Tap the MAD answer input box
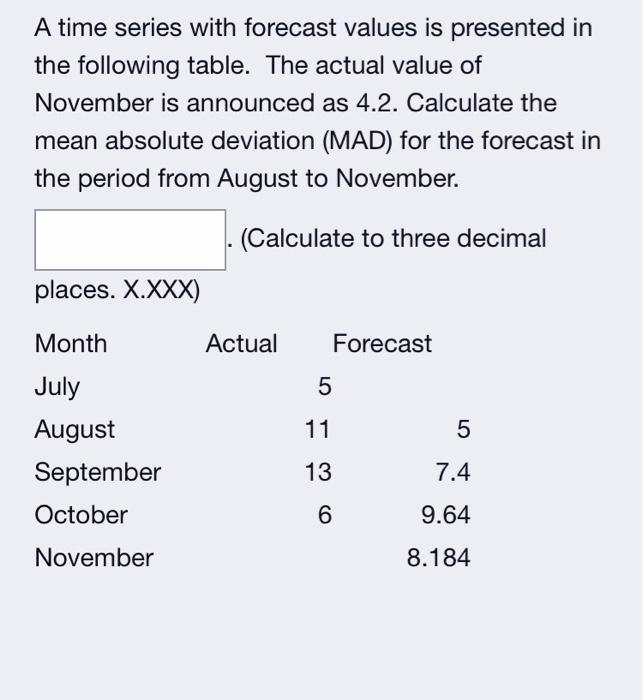643x700 pixels. [x=130, y=239]
